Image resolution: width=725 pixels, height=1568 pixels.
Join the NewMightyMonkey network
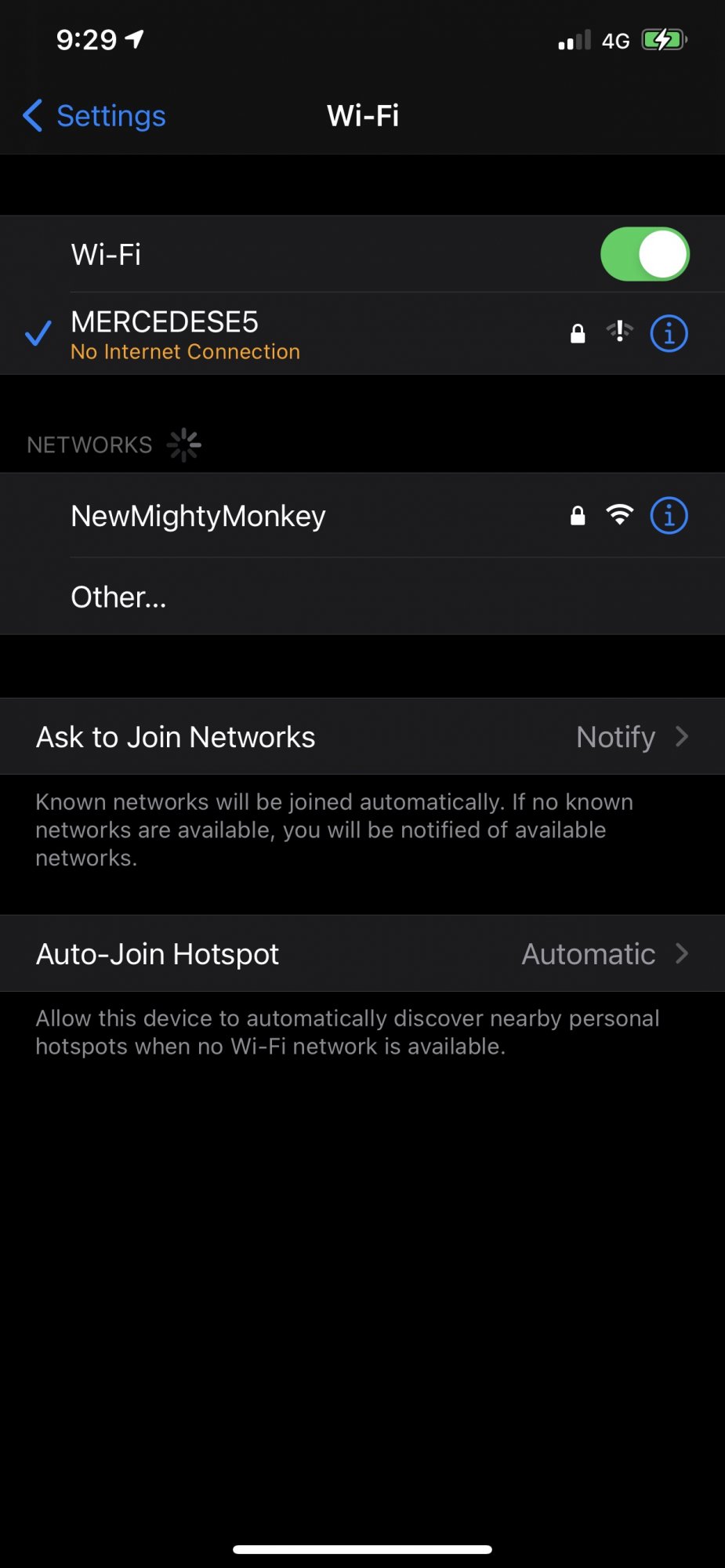pyautogui.click(x=362, y=515)
